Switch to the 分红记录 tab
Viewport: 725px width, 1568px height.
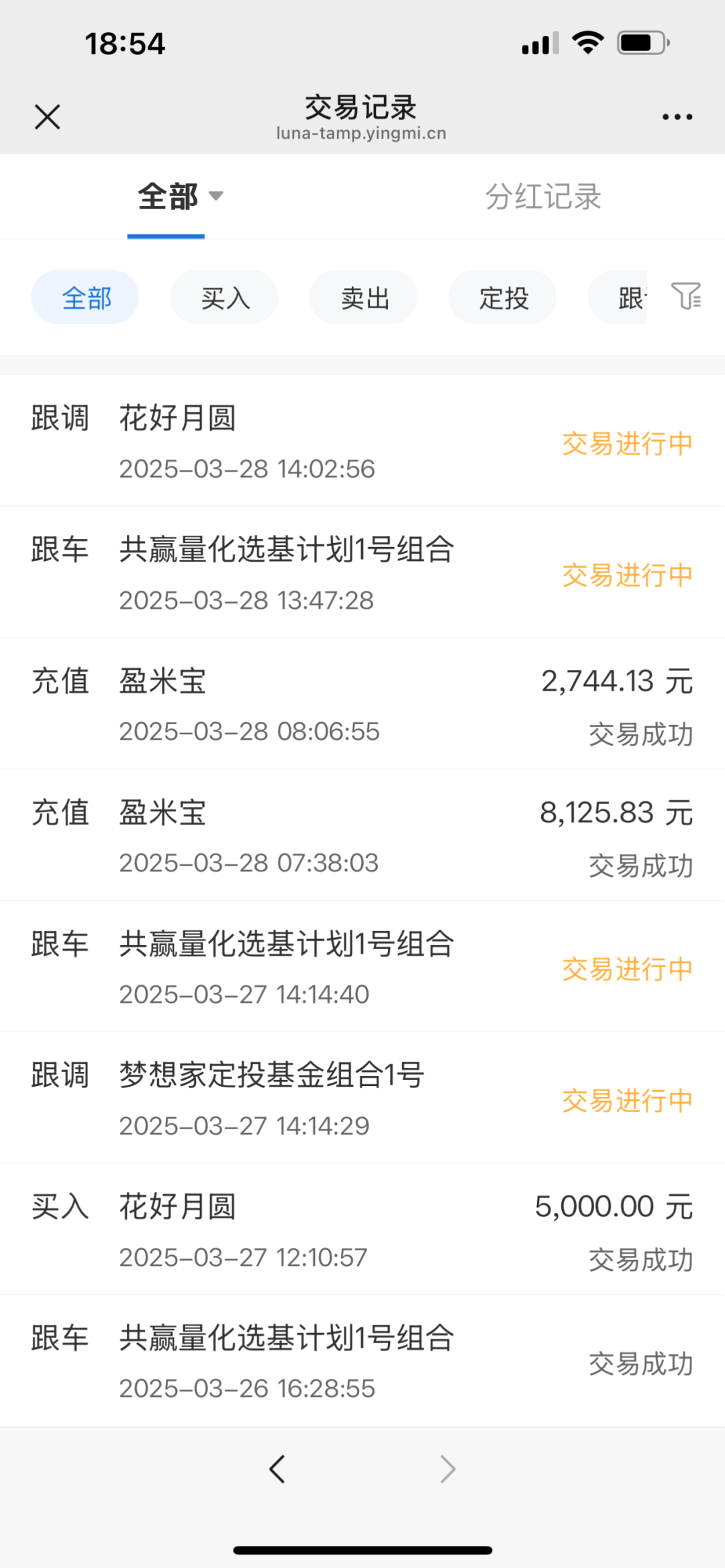(x=544, y=197)
